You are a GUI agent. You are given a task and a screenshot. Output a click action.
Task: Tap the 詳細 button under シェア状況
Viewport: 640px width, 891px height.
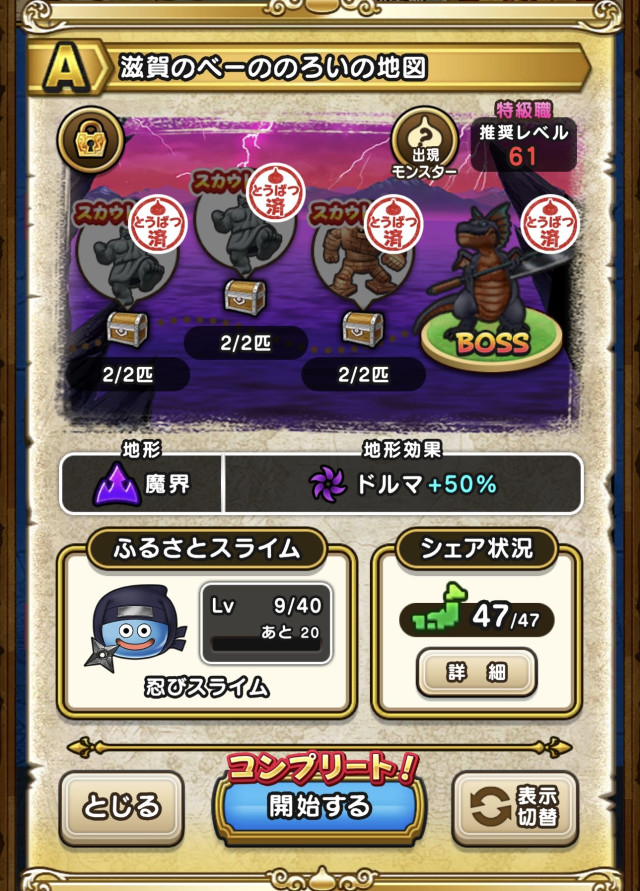[477, 673]
